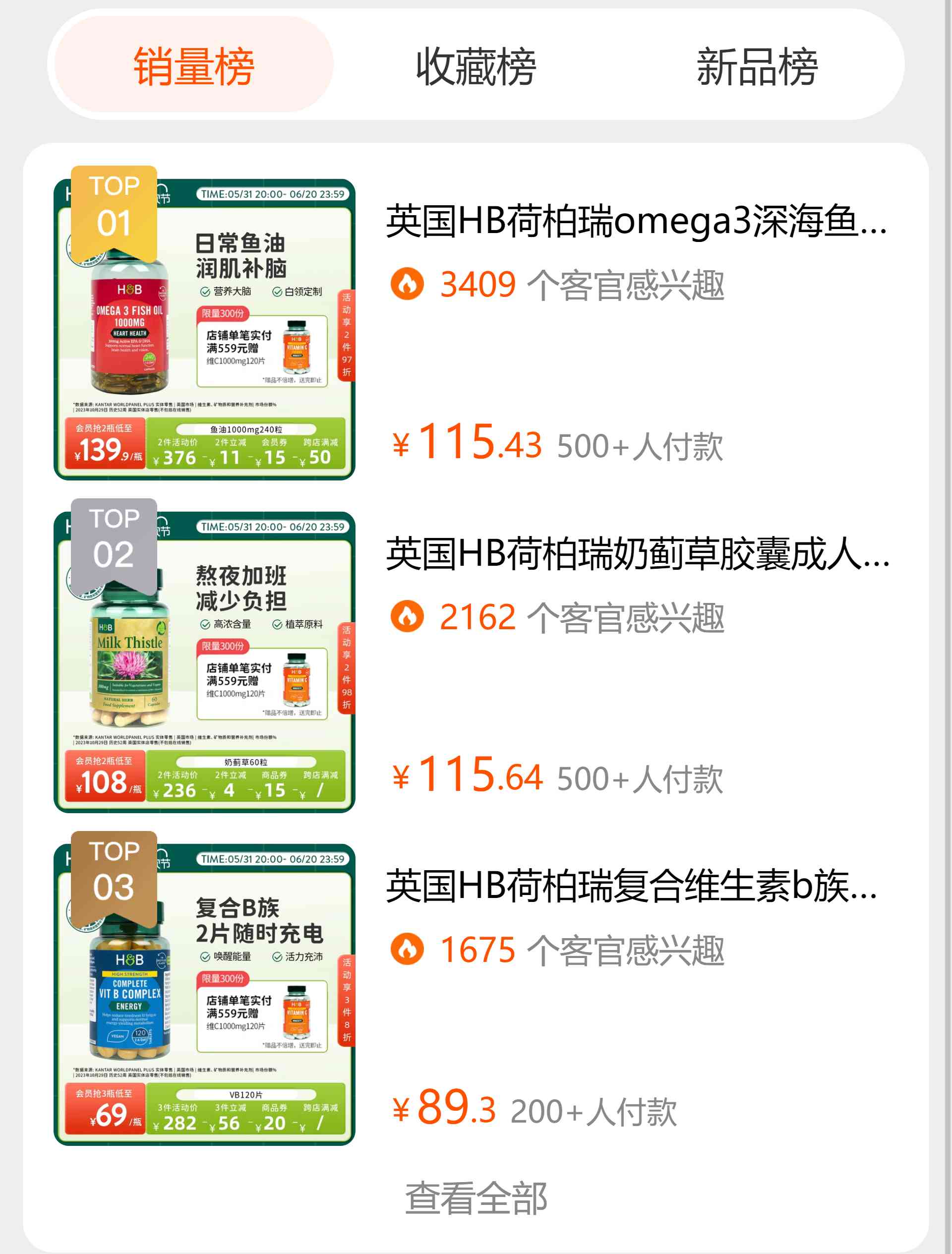Switch to the 收藏榜 tab
This screenshot has width=952, height=1254.
pyautogui.click(x=476, y=66)
